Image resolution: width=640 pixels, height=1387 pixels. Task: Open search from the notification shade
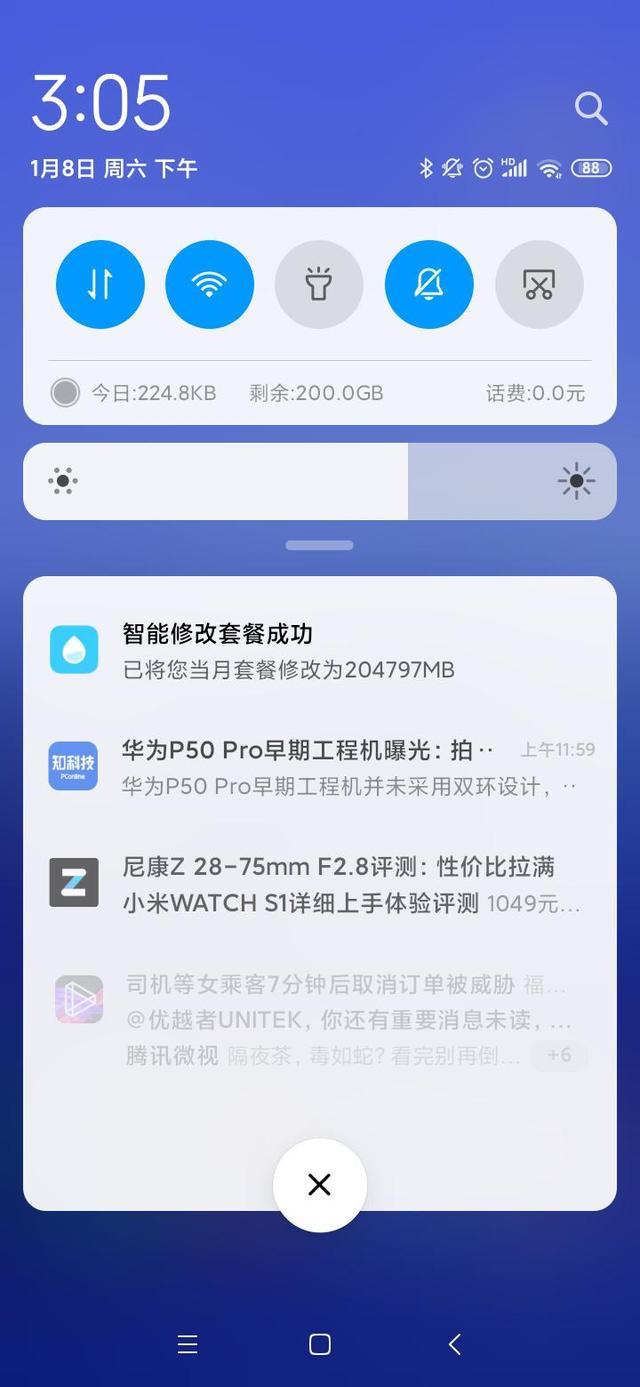[x=591, y=109]
